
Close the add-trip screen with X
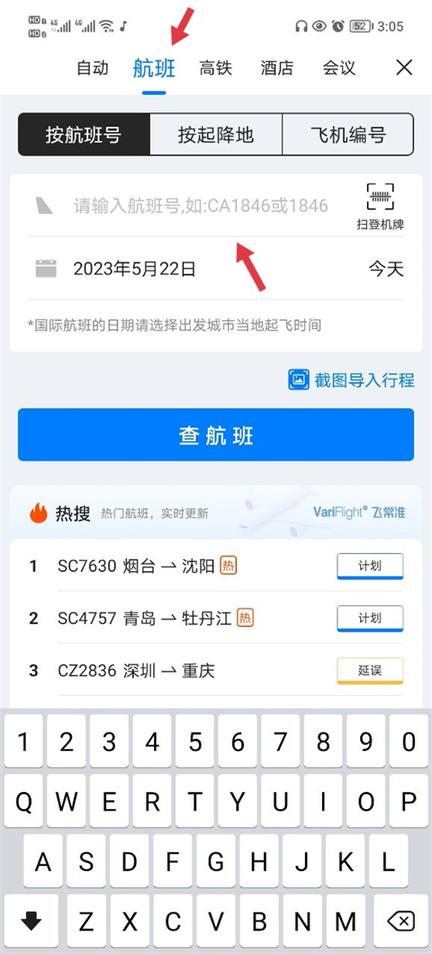coord(404,68)
